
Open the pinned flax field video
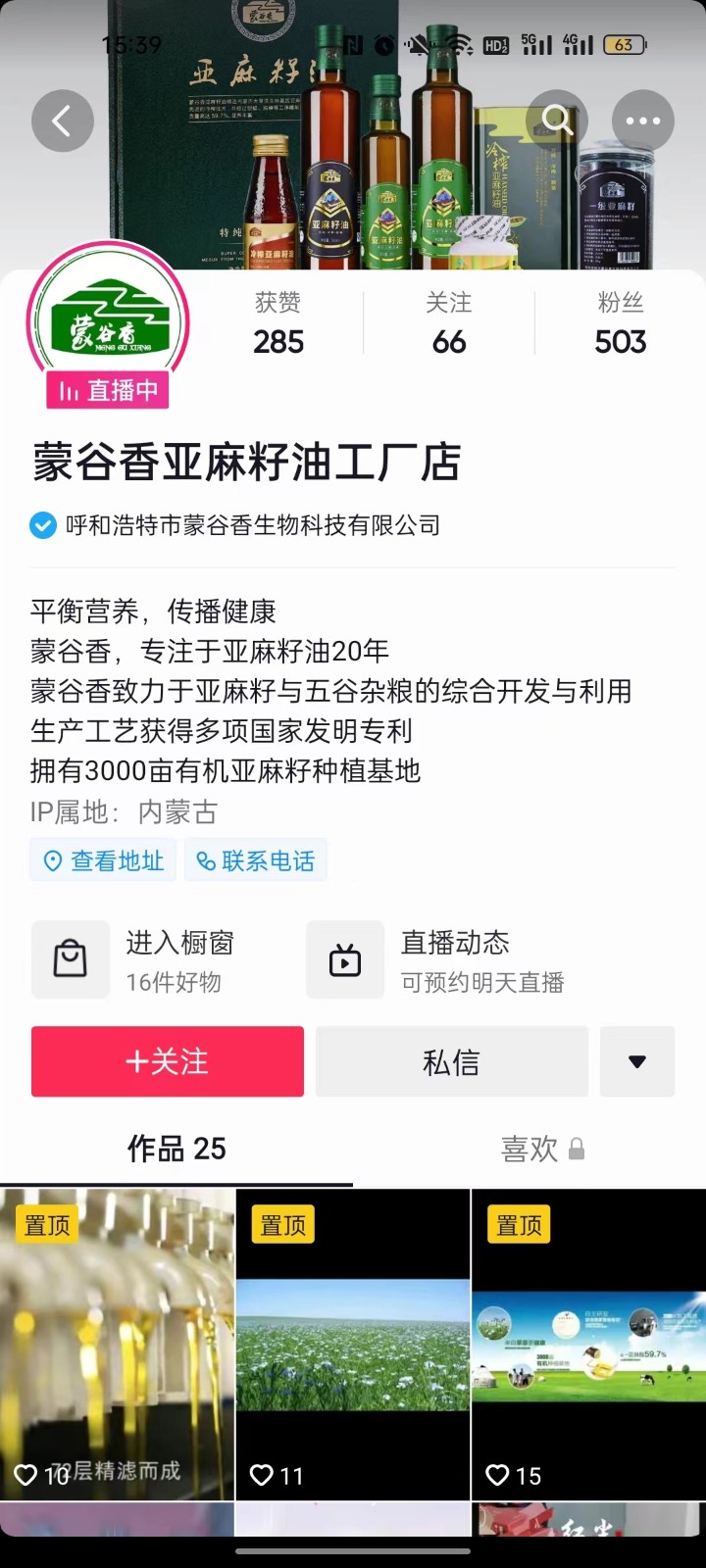(x=353, y=1345)
